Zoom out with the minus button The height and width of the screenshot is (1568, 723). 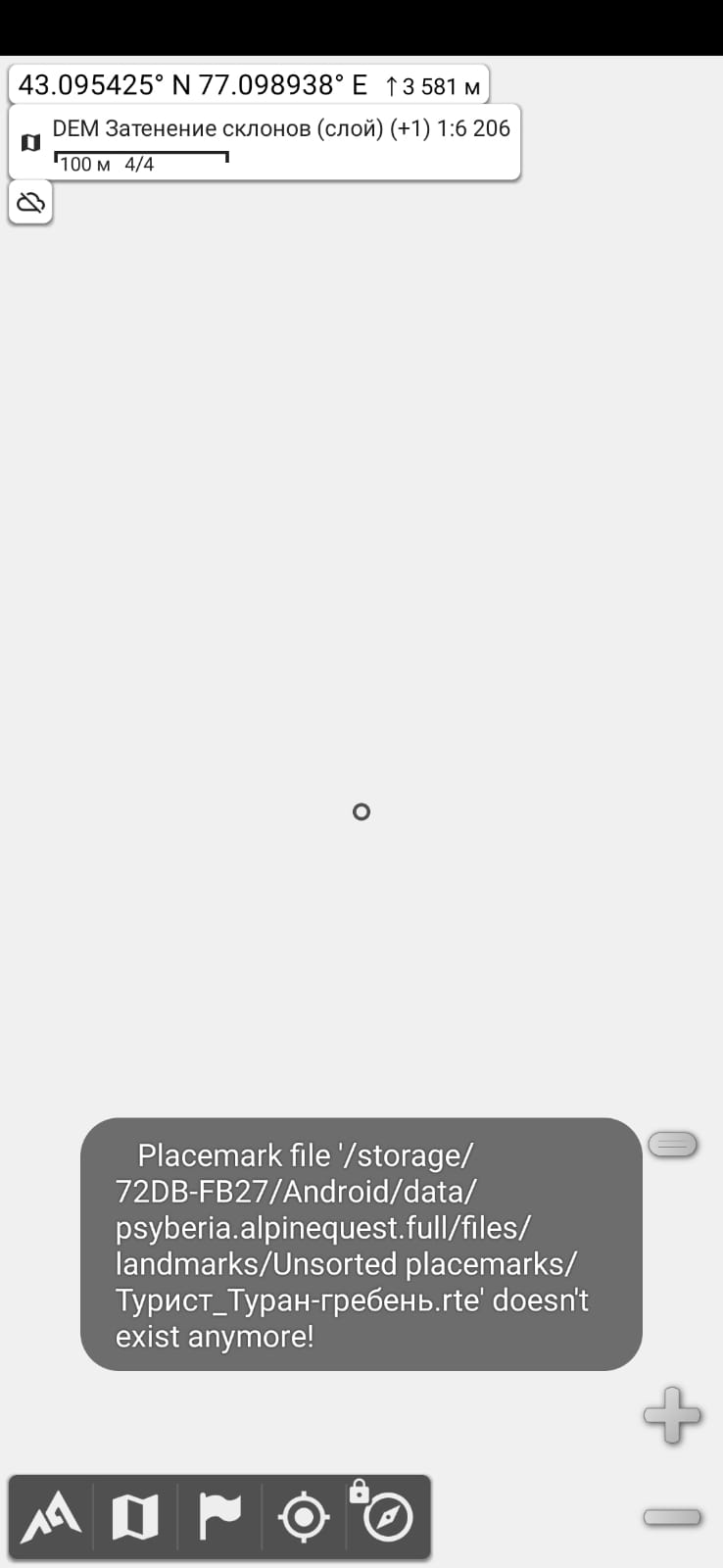(x=672, y=1517)
